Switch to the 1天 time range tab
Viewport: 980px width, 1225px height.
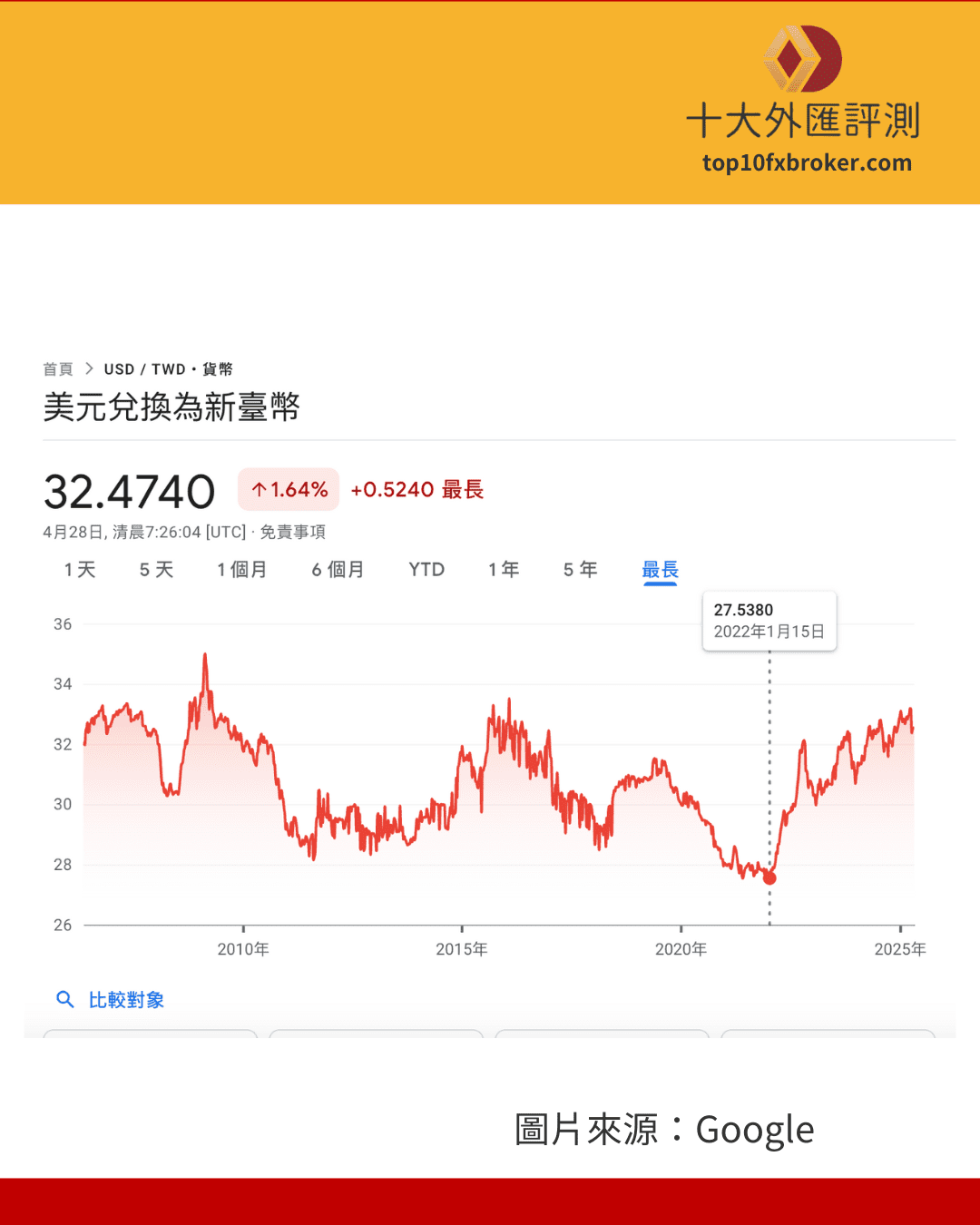point(78,570)
